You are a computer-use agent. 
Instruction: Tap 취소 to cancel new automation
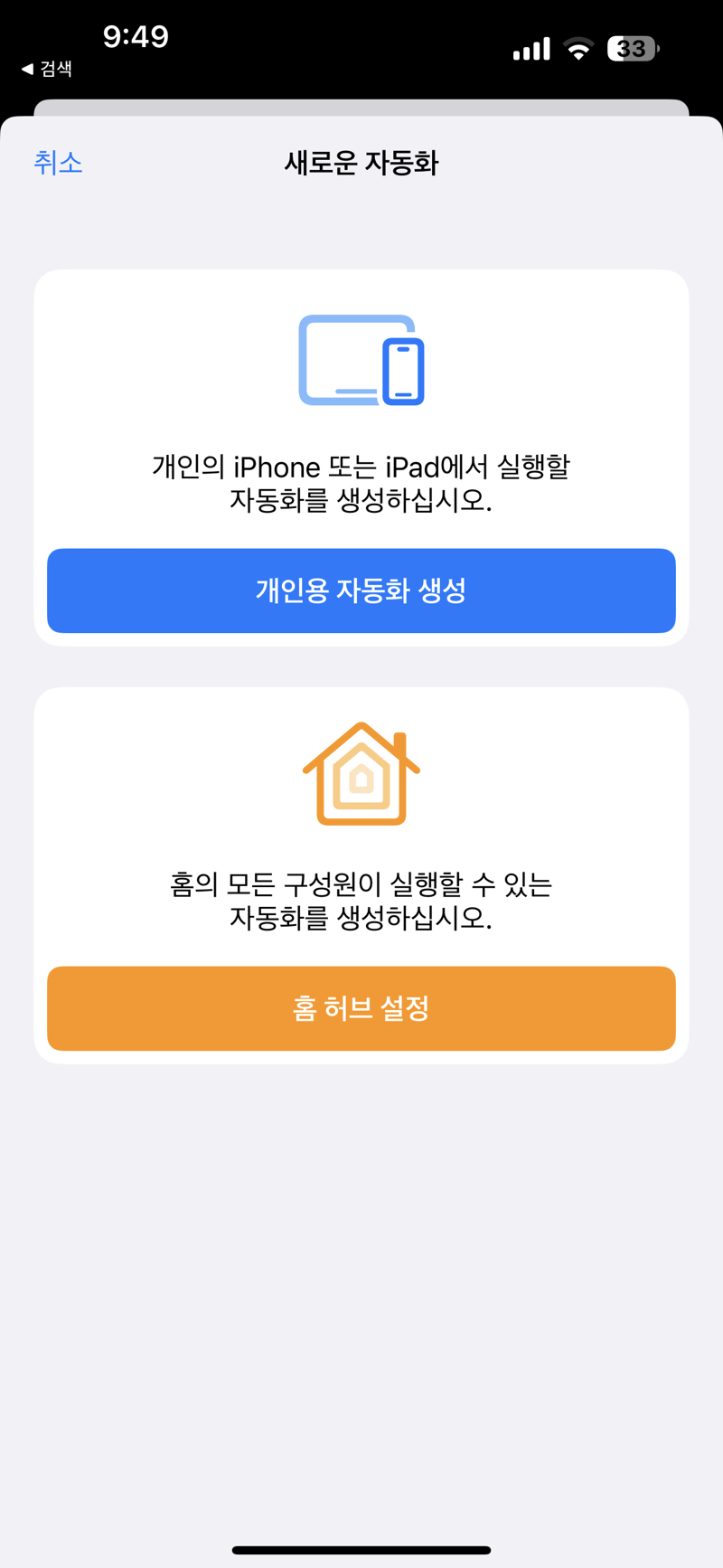point(58,163)
